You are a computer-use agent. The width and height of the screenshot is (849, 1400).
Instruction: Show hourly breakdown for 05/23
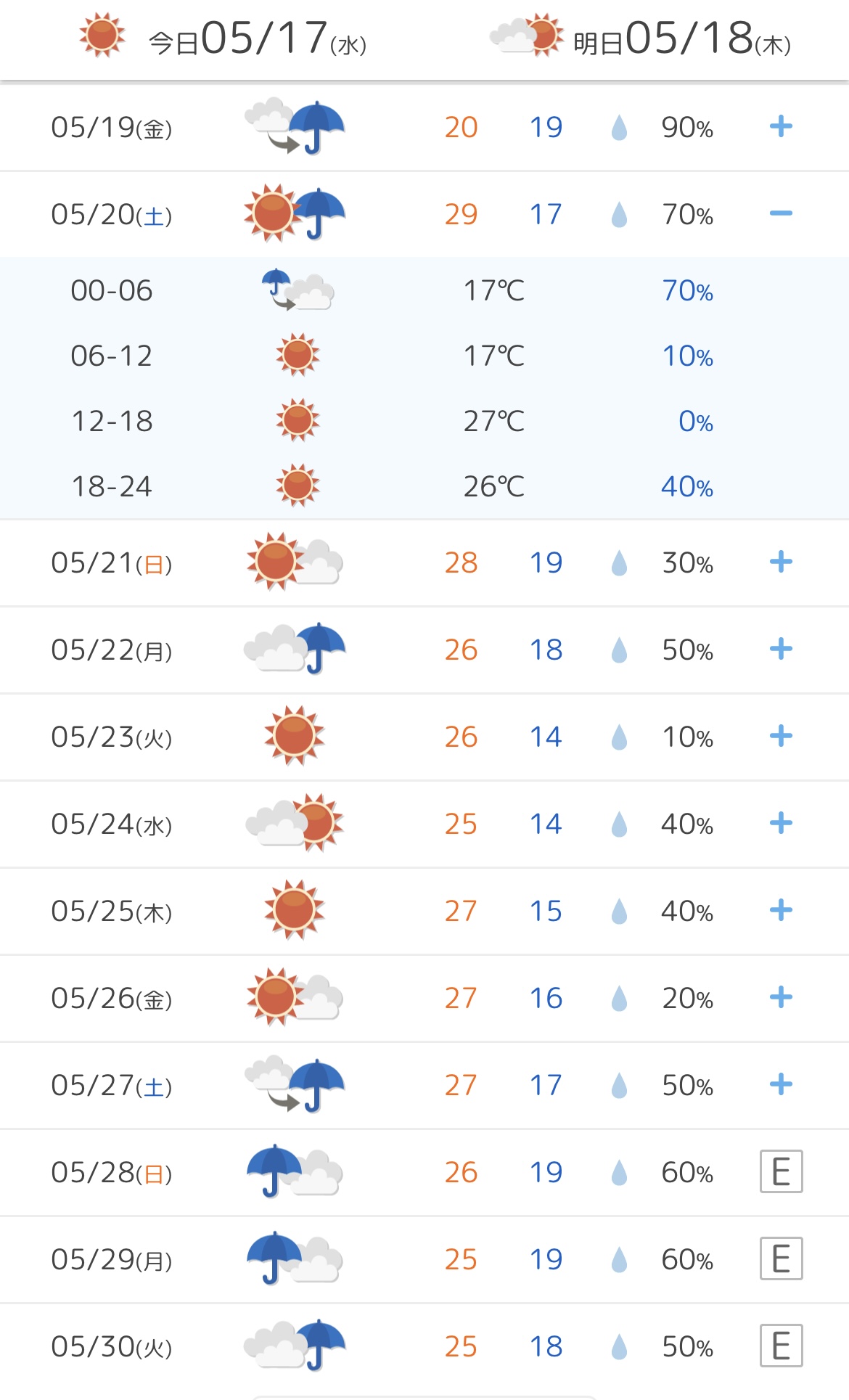point(781,736)
